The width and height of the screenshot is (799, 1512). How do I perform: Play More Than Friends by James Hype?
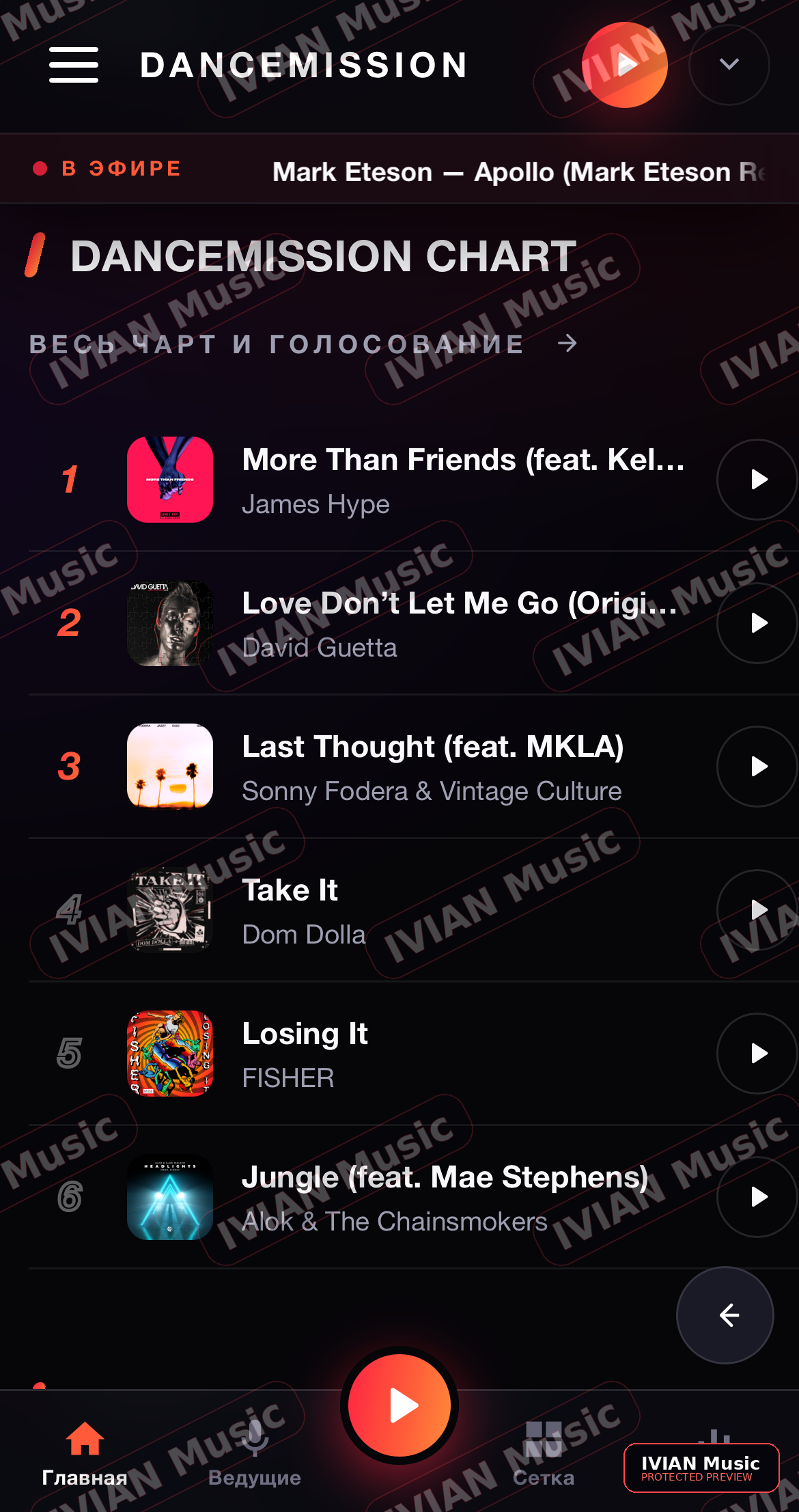click(x=757, y=480)
